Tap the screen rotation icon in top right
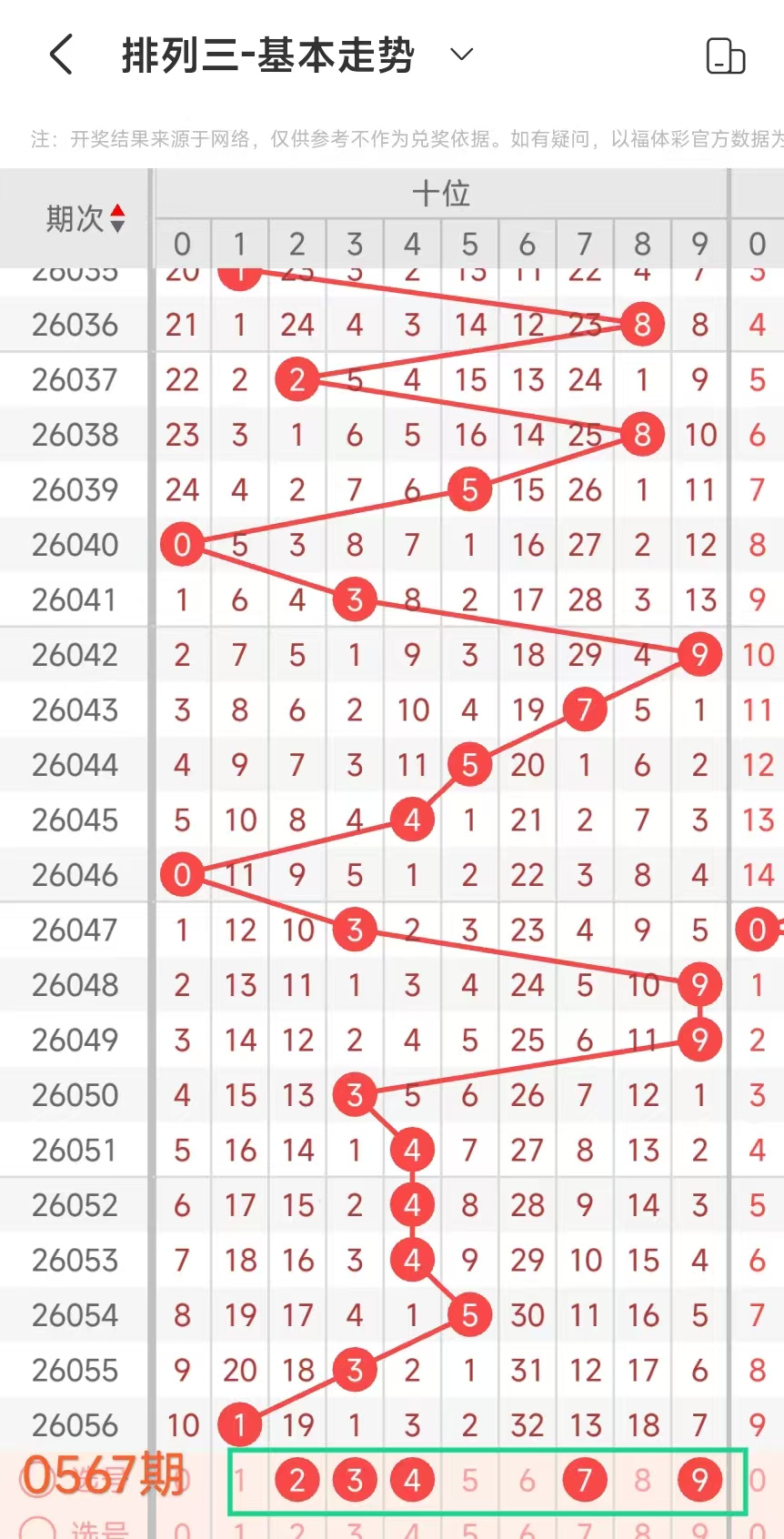This screenshot has height=1539, width=784. click(x=726, y=55)
